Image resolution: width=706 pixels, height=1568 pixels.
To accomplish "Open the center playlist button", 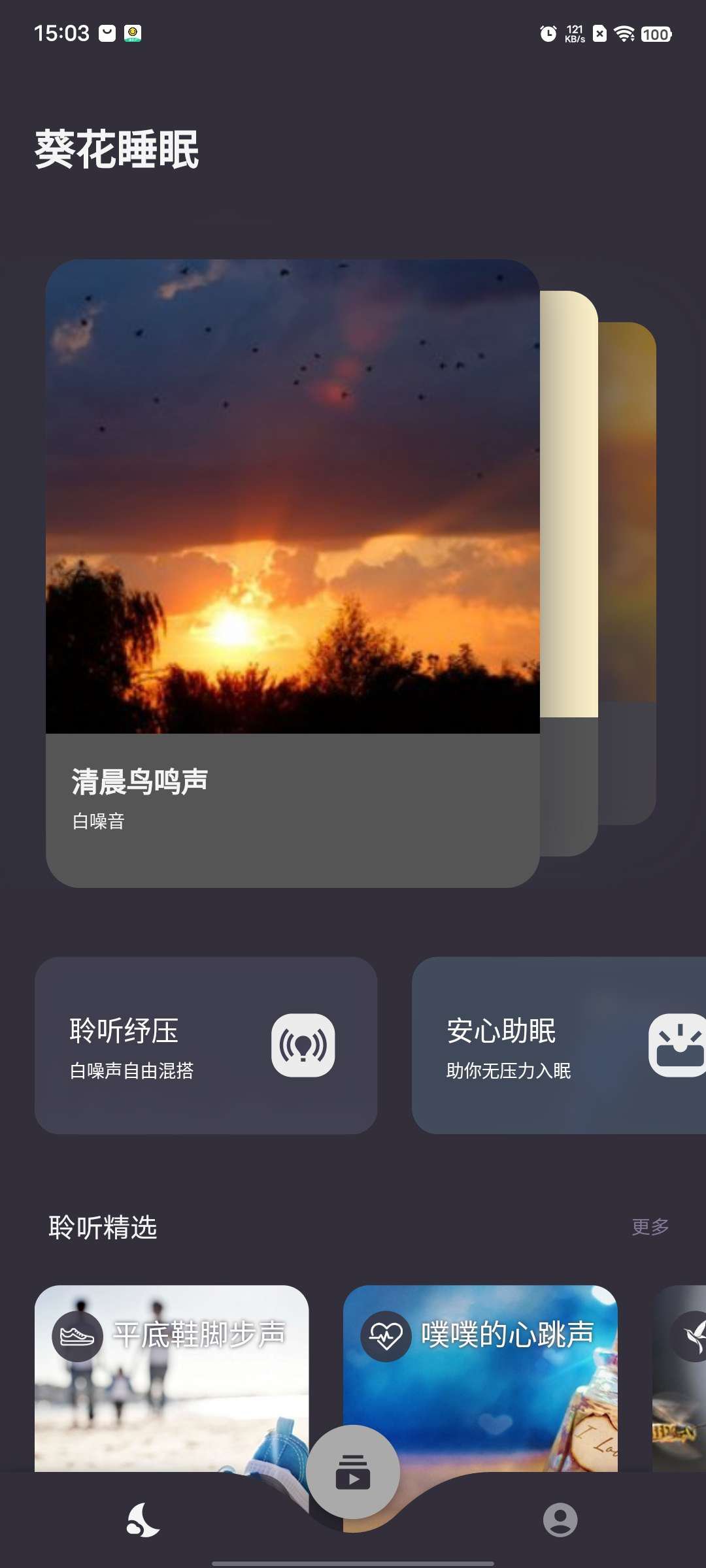I will tap(353, 1471).
